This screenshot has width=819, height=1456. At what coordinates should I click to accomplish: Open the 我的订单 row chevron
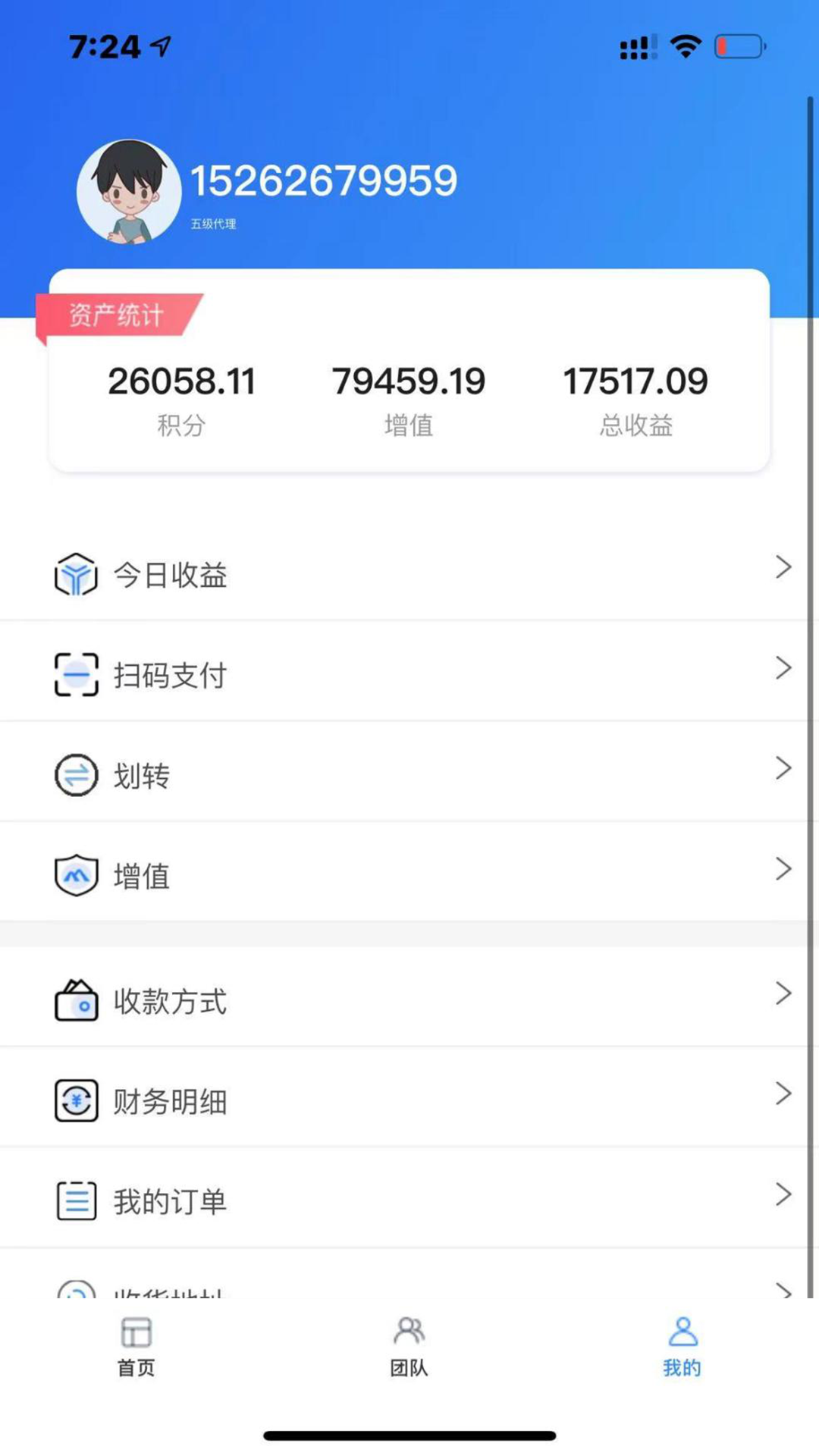pyautogui.click(x=783, y=1194)
